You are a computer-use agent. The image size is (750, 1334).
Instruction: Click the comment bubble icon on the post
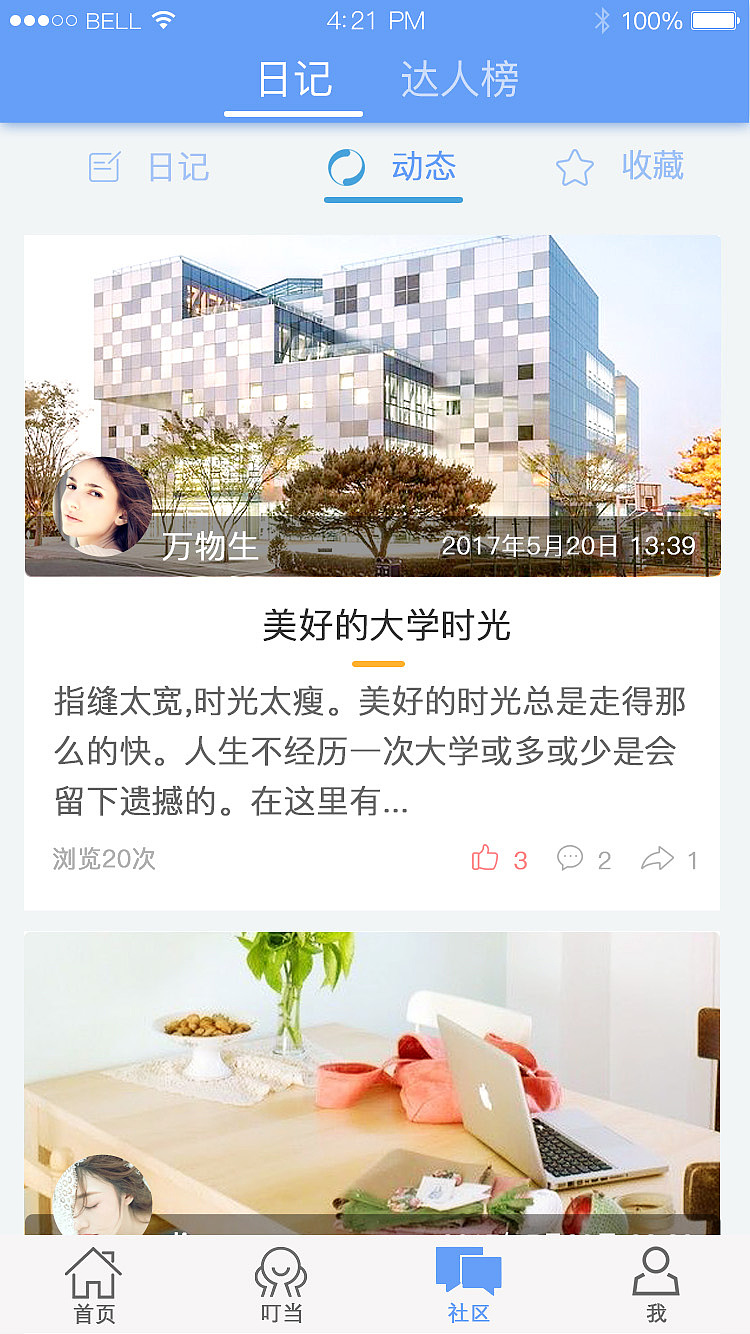coord(569,859)
